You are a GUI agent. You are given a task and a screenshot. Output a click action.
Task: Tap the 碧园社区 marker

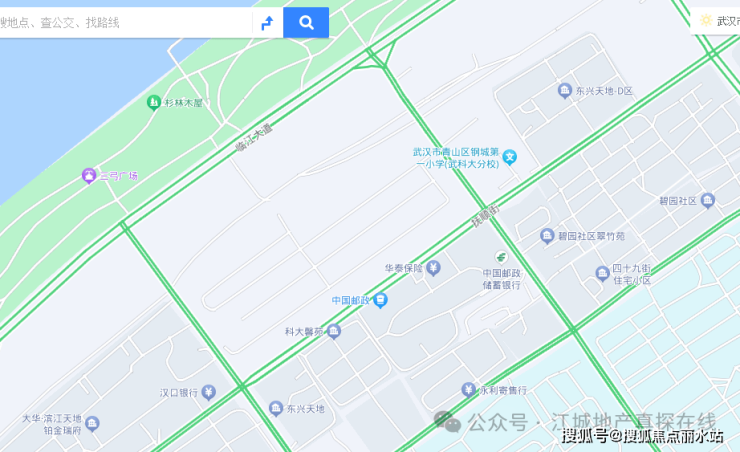click(708, 200)
